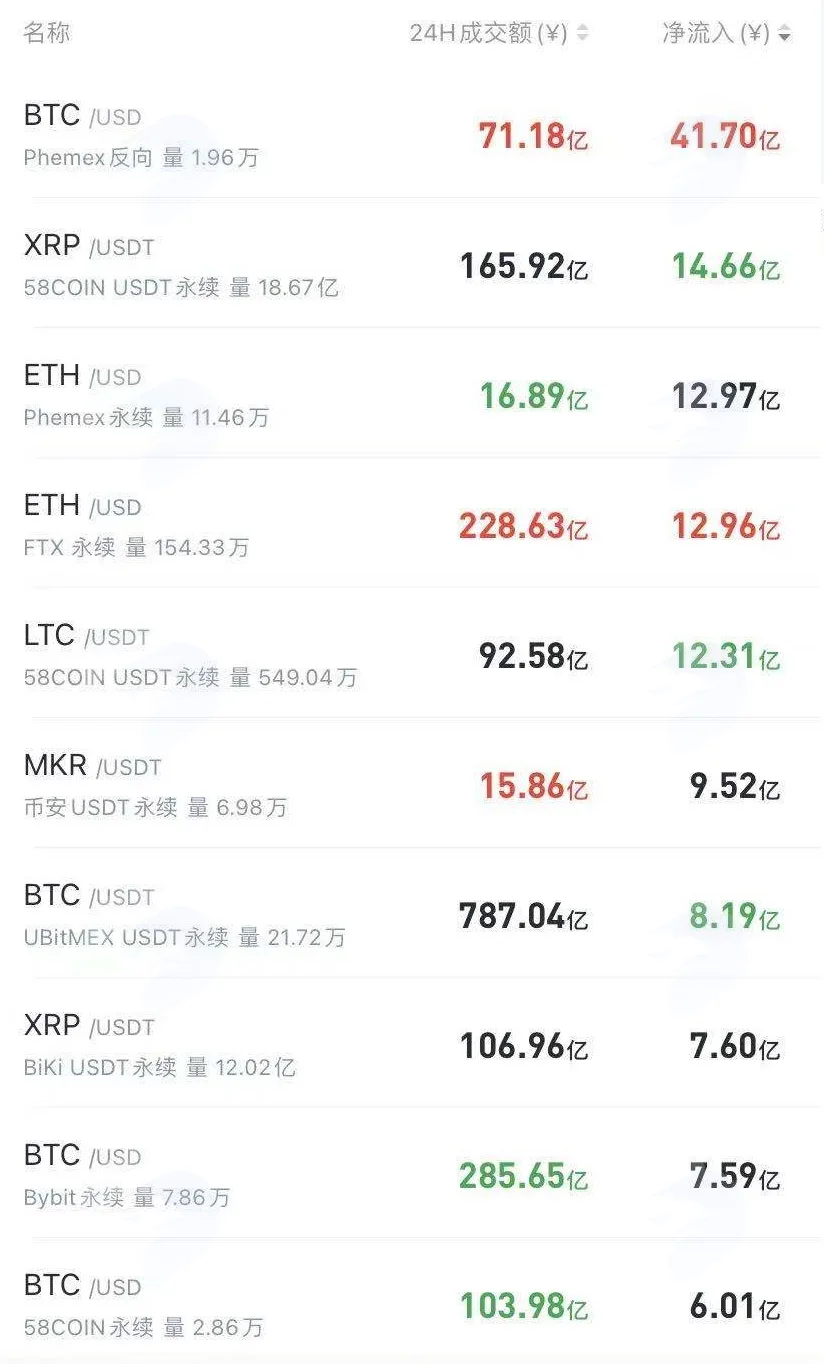This screenshot has width=824, height=1364.
Task: Open the MKR/USDT 币安 USDT永续 row
Action: (x=412, y=783)
